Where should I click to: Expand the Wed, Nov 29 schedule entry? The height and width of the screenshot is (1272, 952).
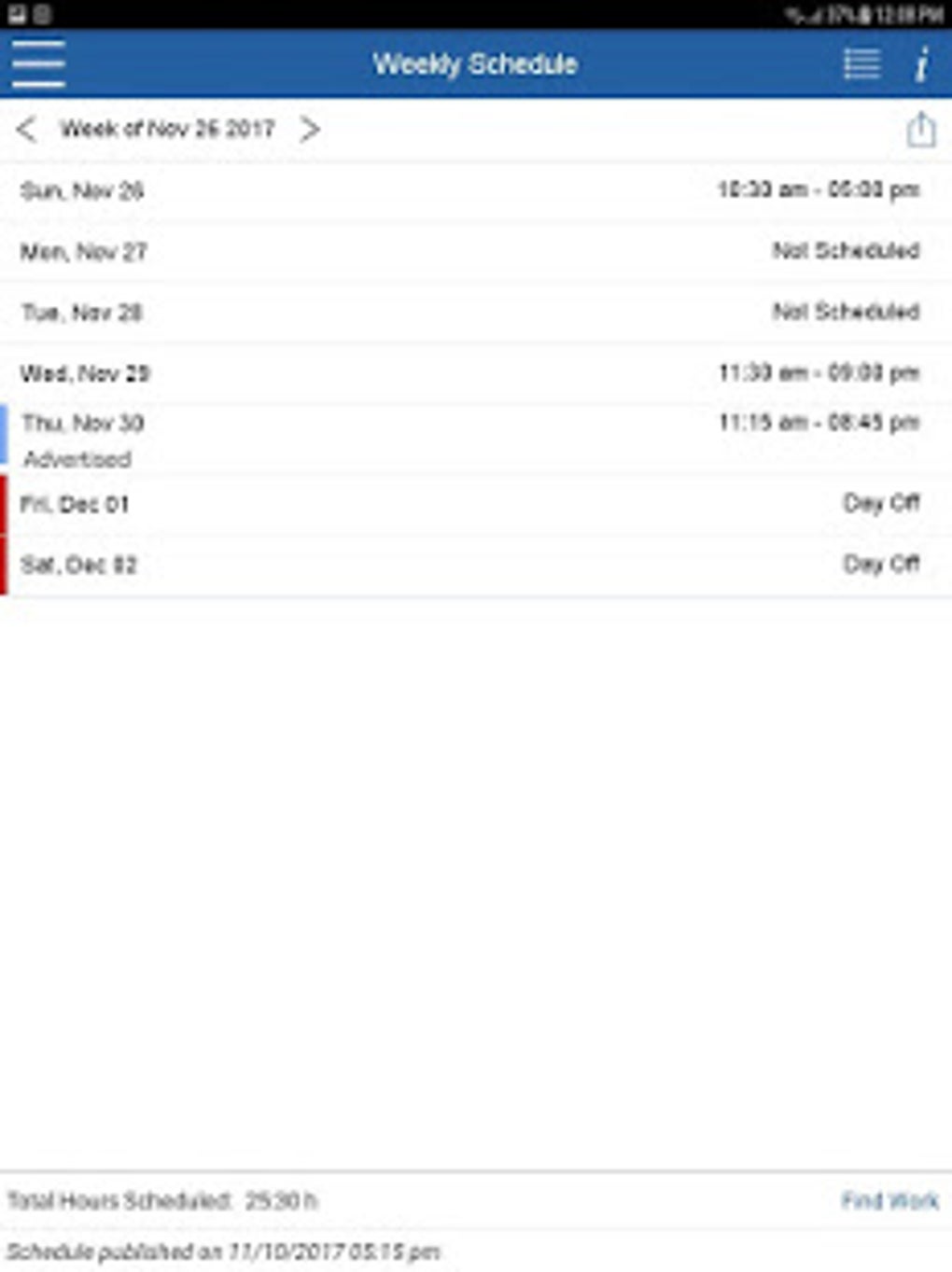[467, 372]
